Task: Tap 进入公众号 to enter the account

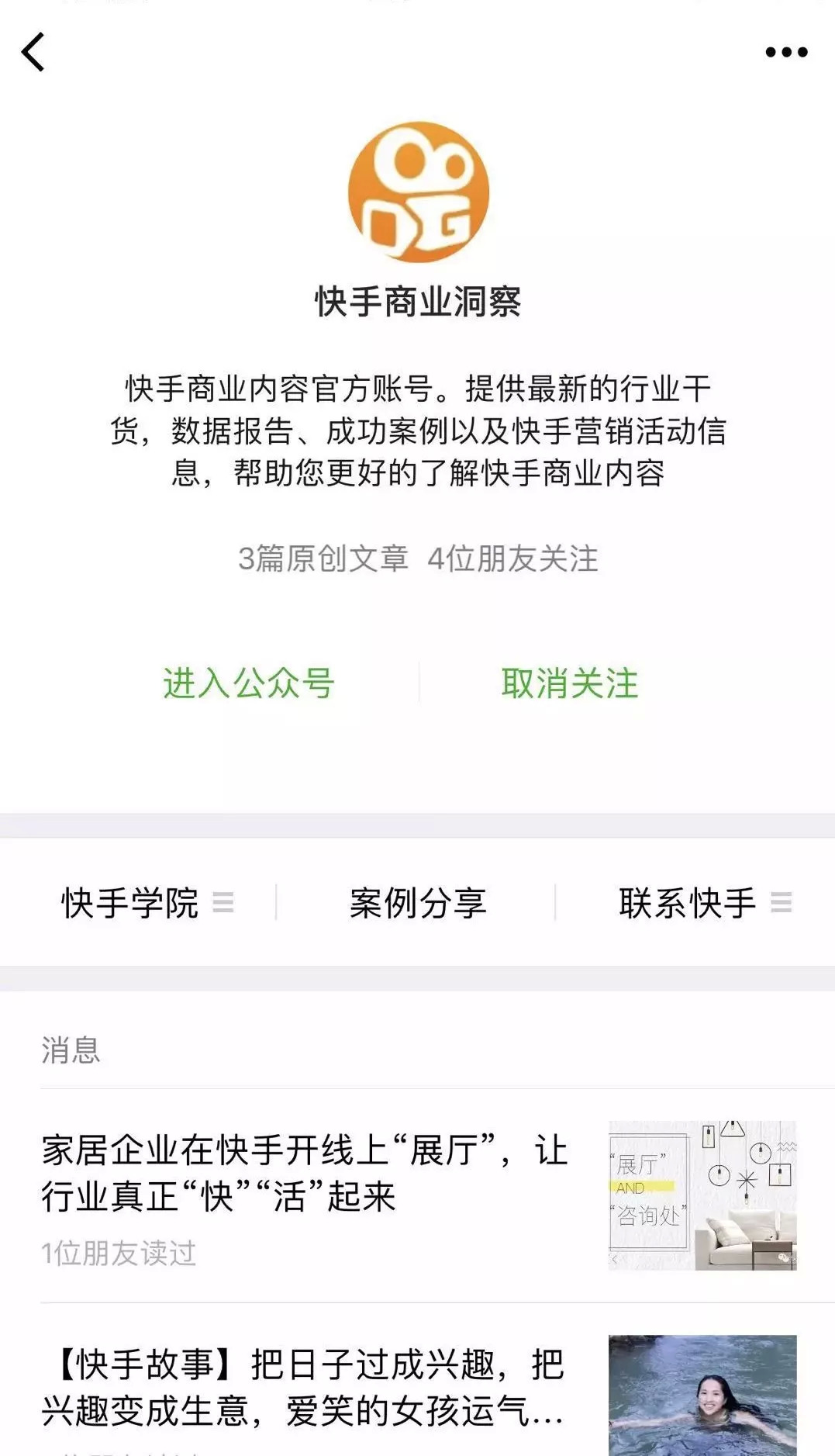Action: coord(248,683)
